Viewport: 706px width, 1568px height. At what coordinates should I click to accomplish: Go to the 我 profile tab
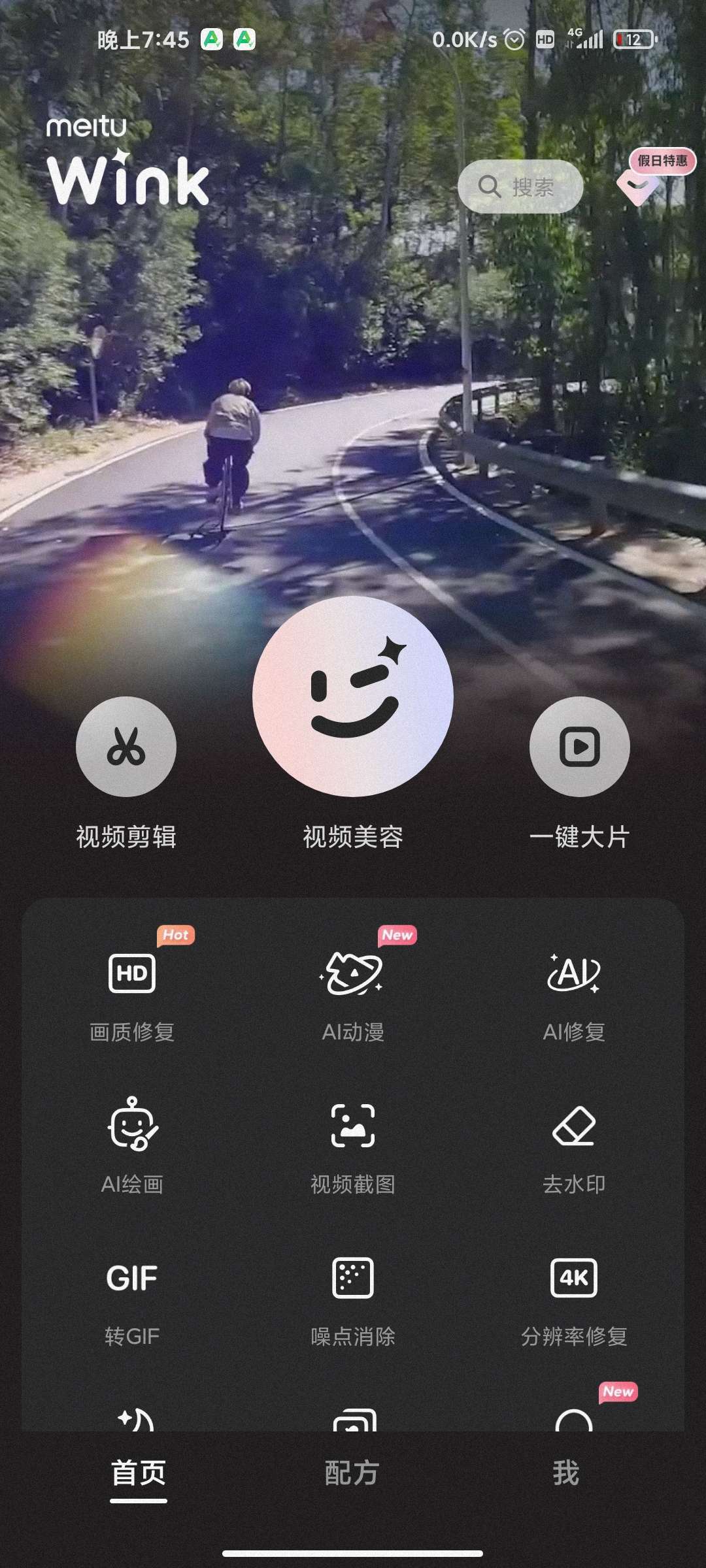click(566, 1474)
